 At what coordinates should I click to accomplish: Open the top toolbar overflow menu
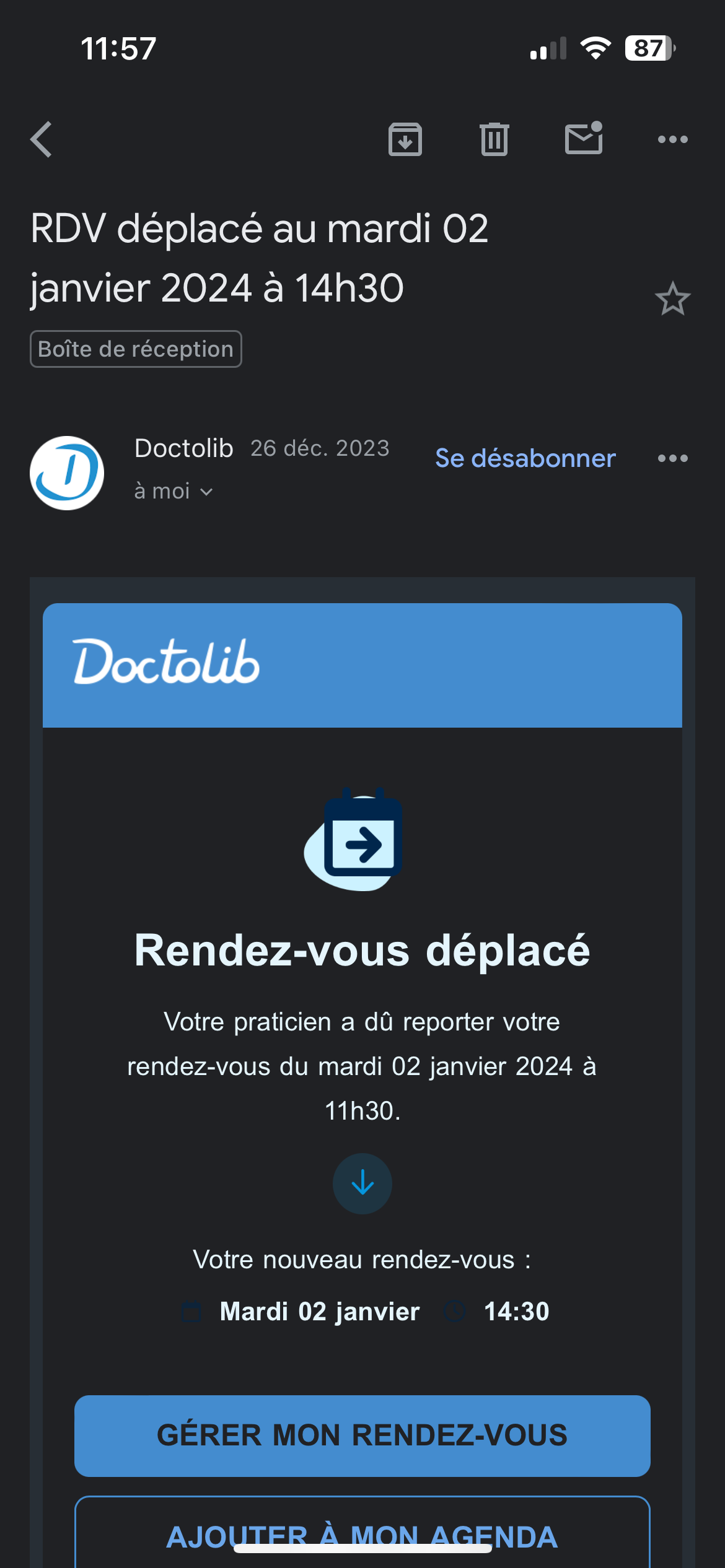click(672, 139)
